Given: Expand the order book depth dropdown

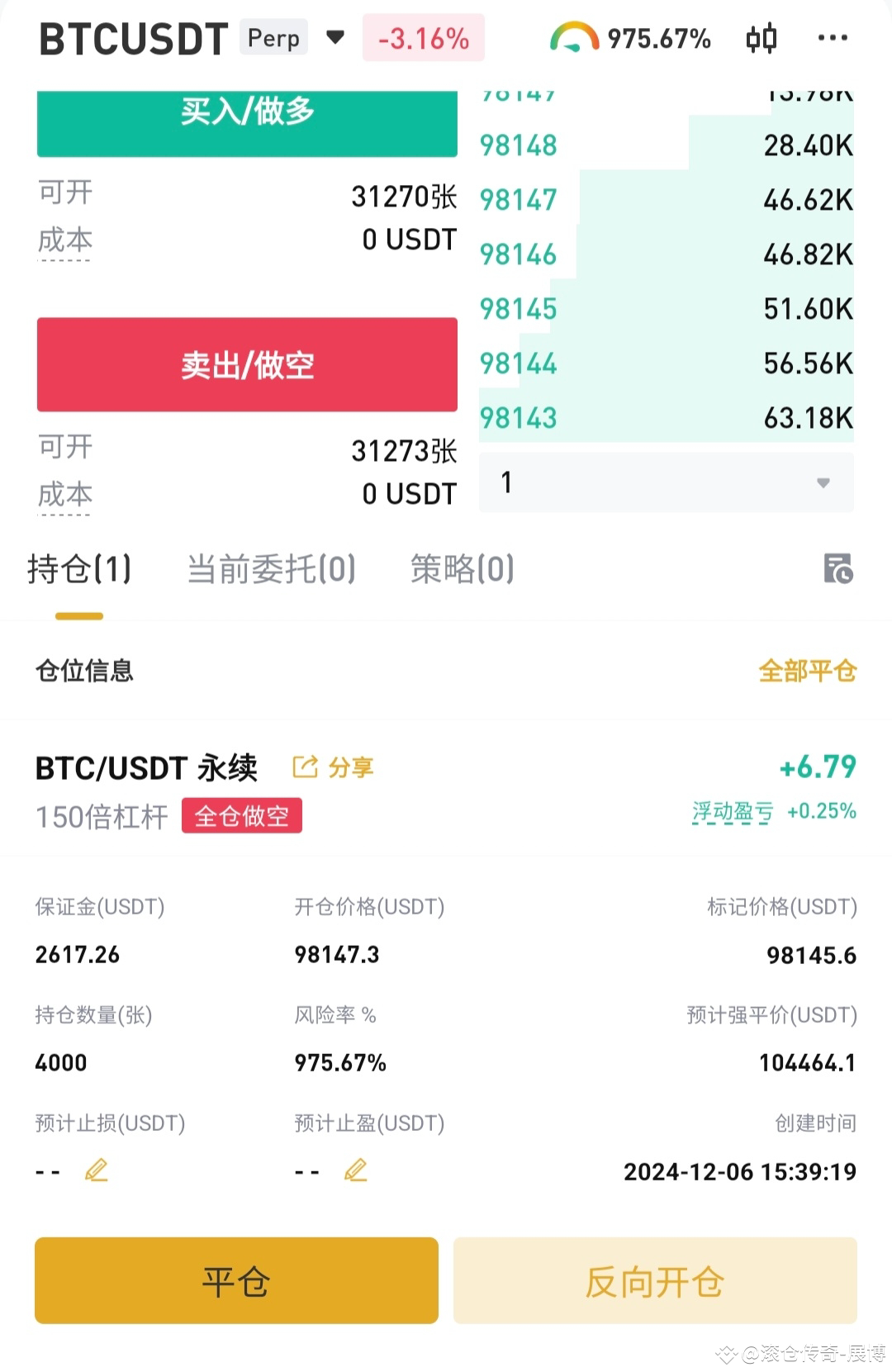Looking at the screenshot, I should pyautogui.click(x=666, y=483).
